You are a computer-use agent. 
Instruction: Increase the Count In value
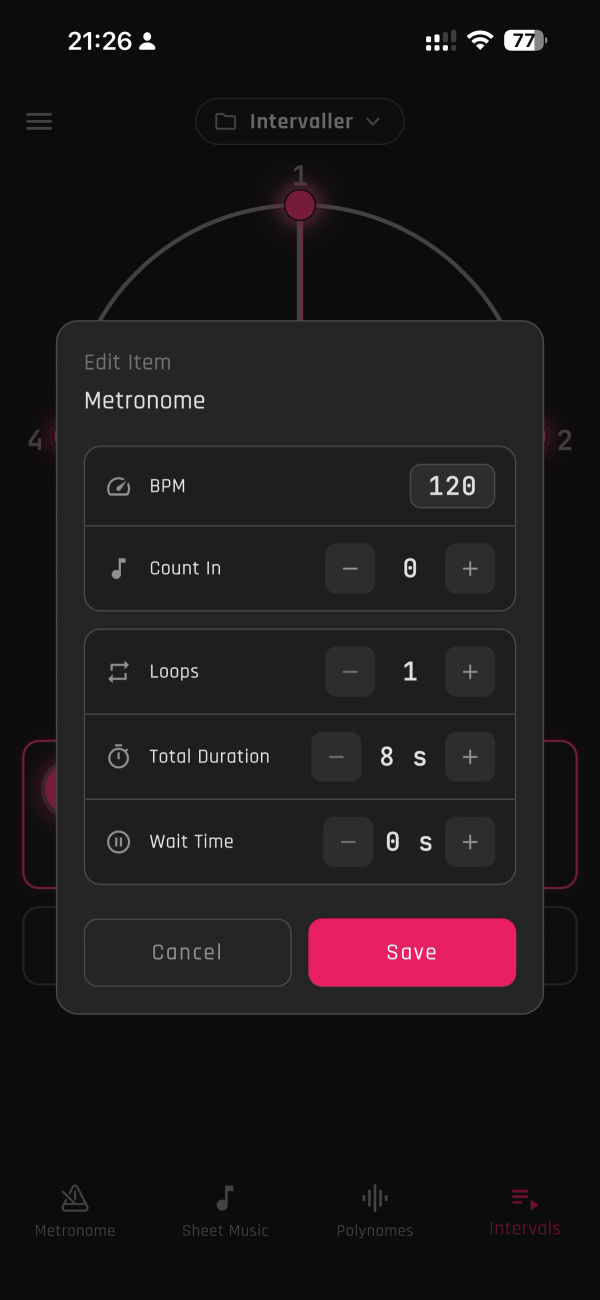point(470,569)
